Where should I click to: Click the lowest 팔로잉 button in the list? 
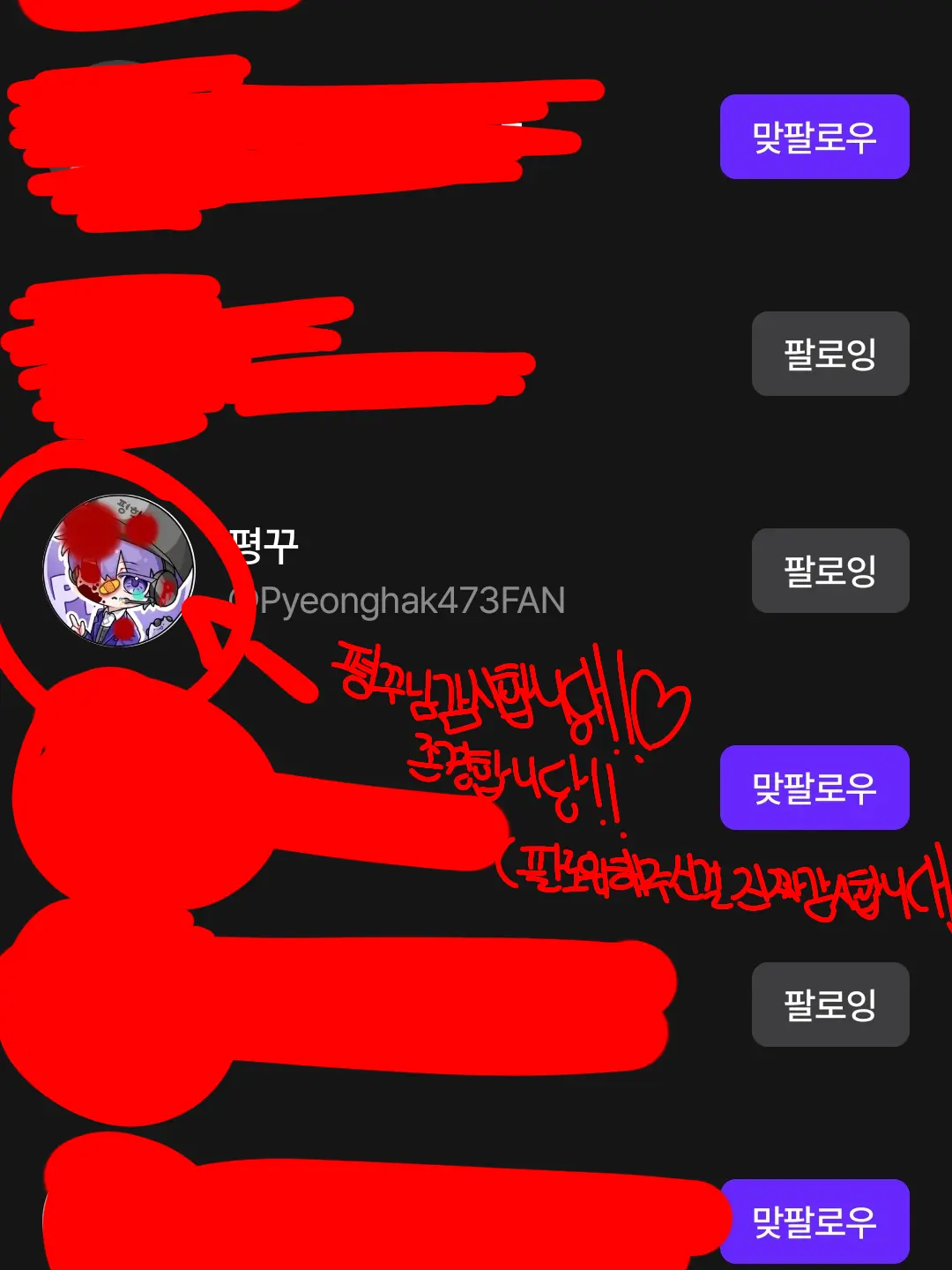pos(829,1005)
